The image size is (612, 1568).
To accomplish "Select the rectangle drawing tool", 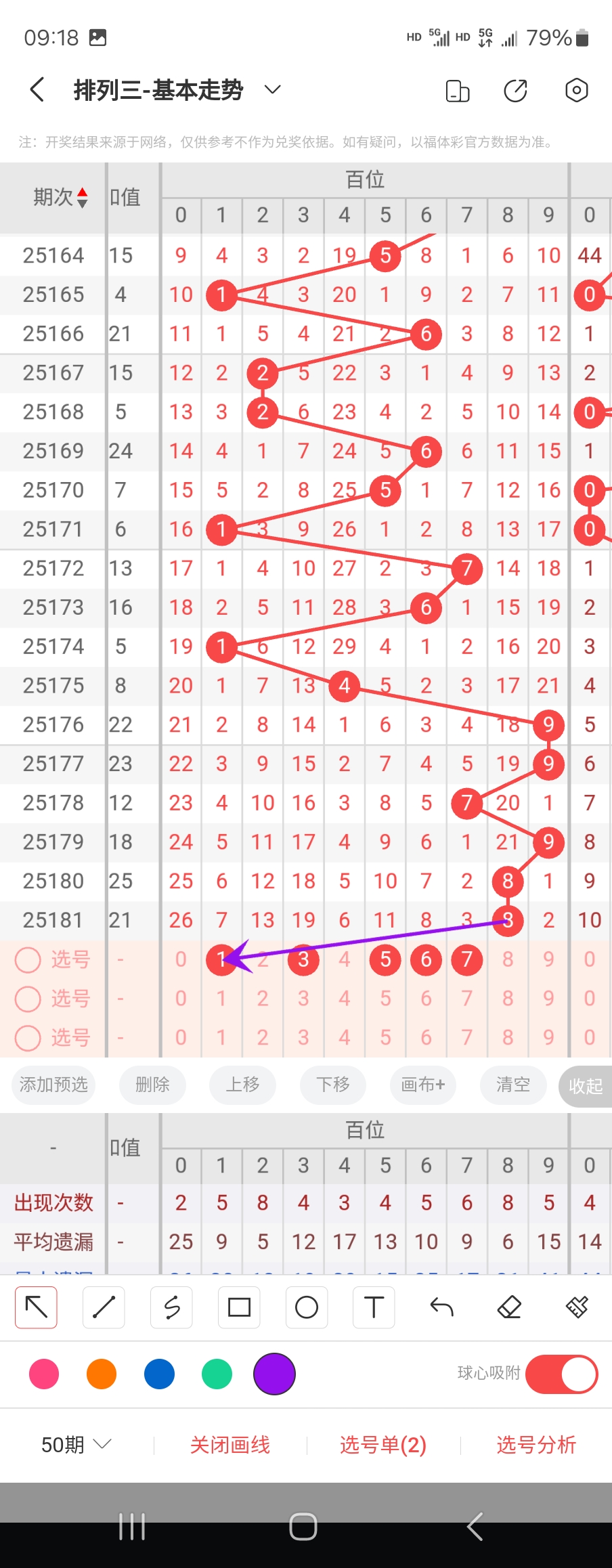I will (x=239, y=1307).
